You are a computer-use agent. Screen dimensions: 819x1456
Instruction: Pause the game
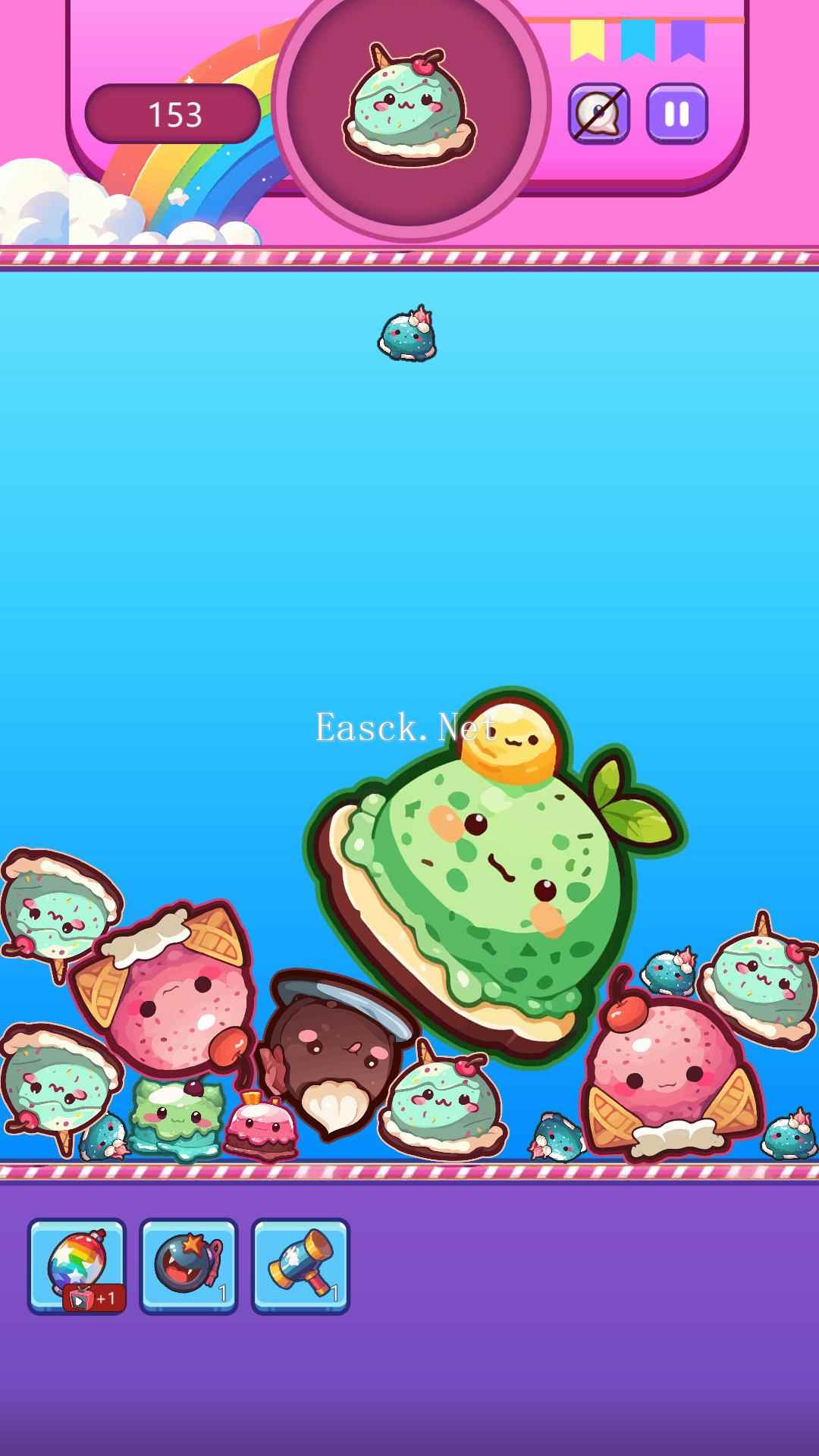coord(676,114)
